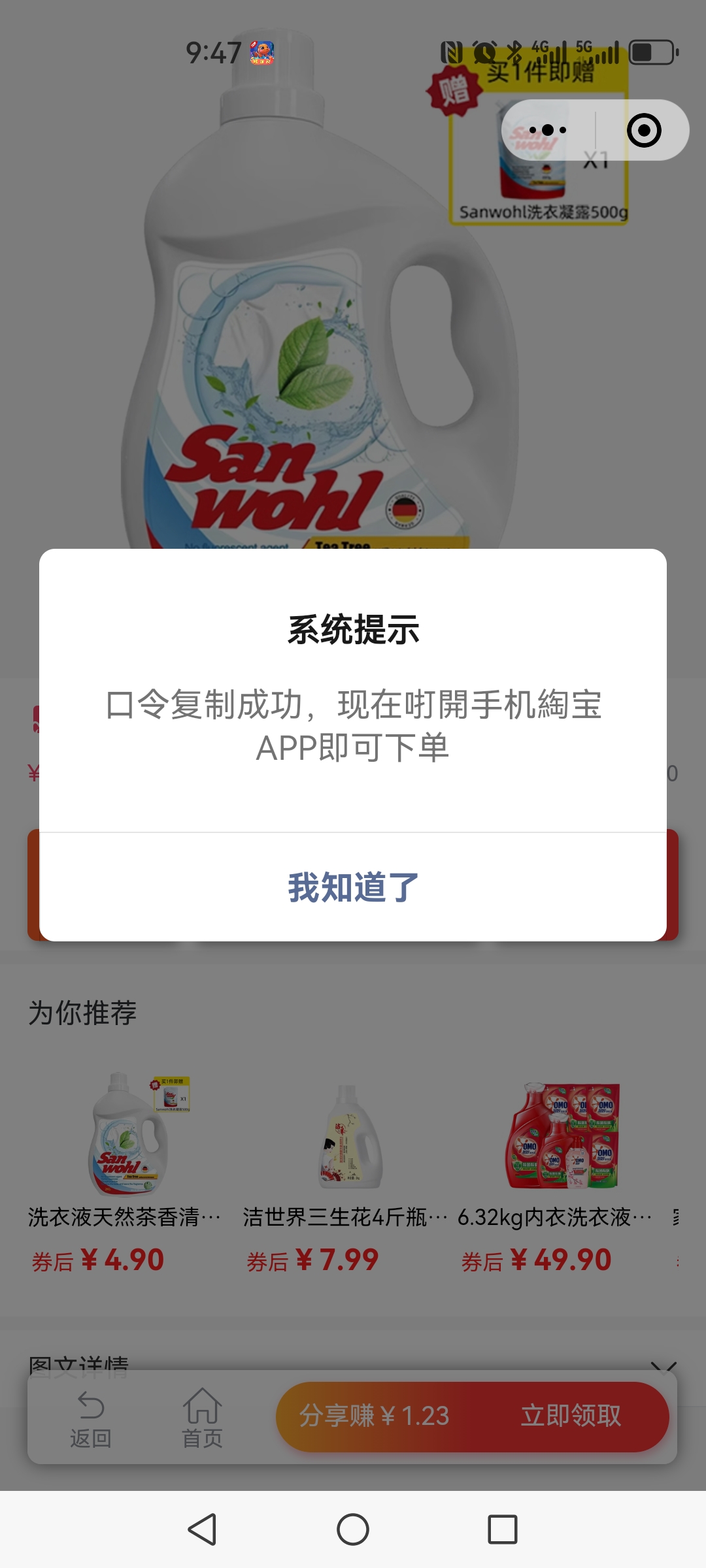Open system recent apps view
The width and height of the screenshot is (706, 1568).
502,1529
